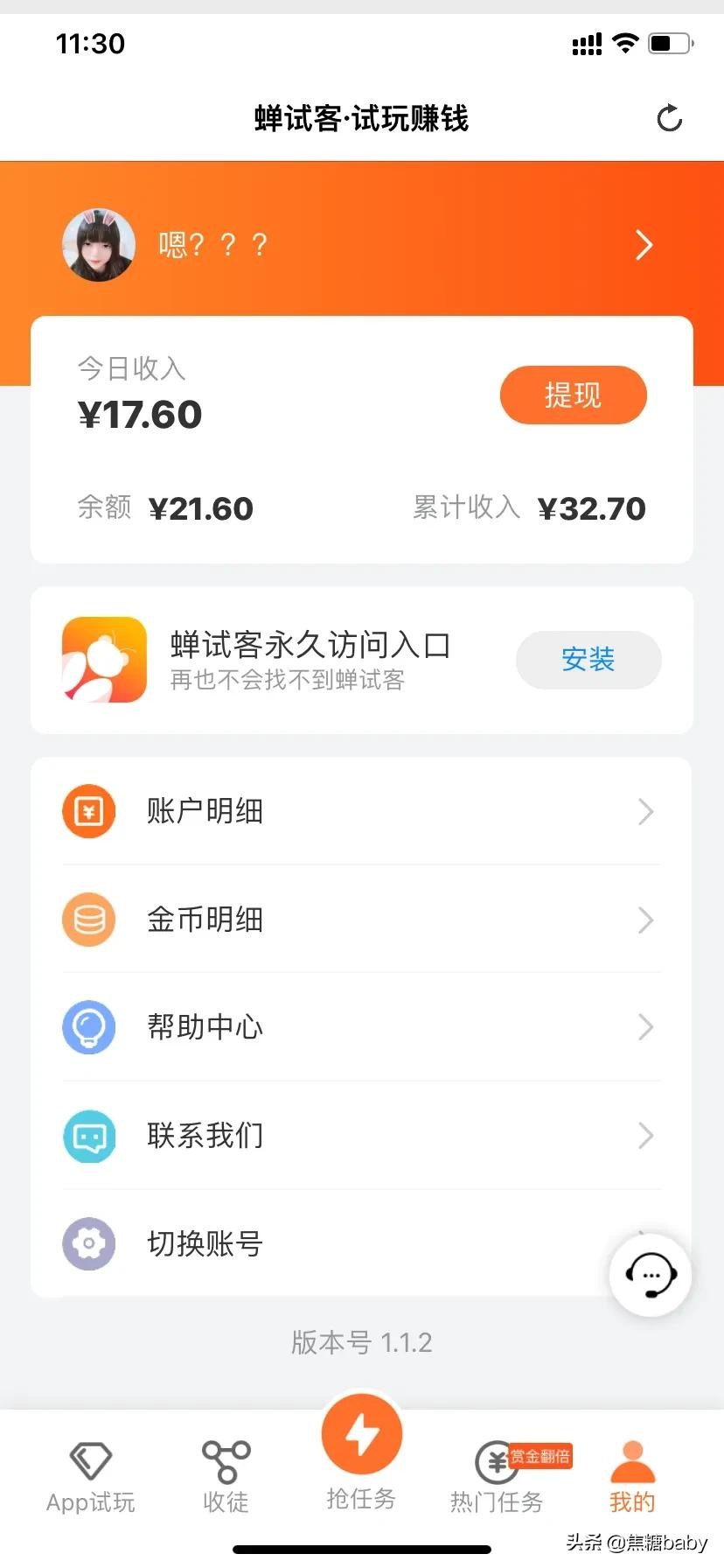Tap the 提现 withdraw button
Image resolution: width=724 pixels, height=1568 pixels.
pos(573,395)
